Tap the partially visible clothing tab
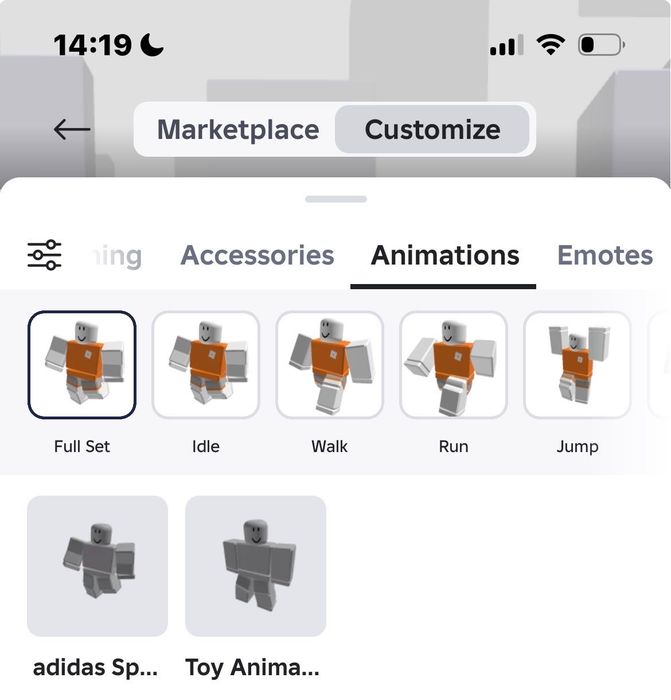671x700 pixels. point(119,256)
